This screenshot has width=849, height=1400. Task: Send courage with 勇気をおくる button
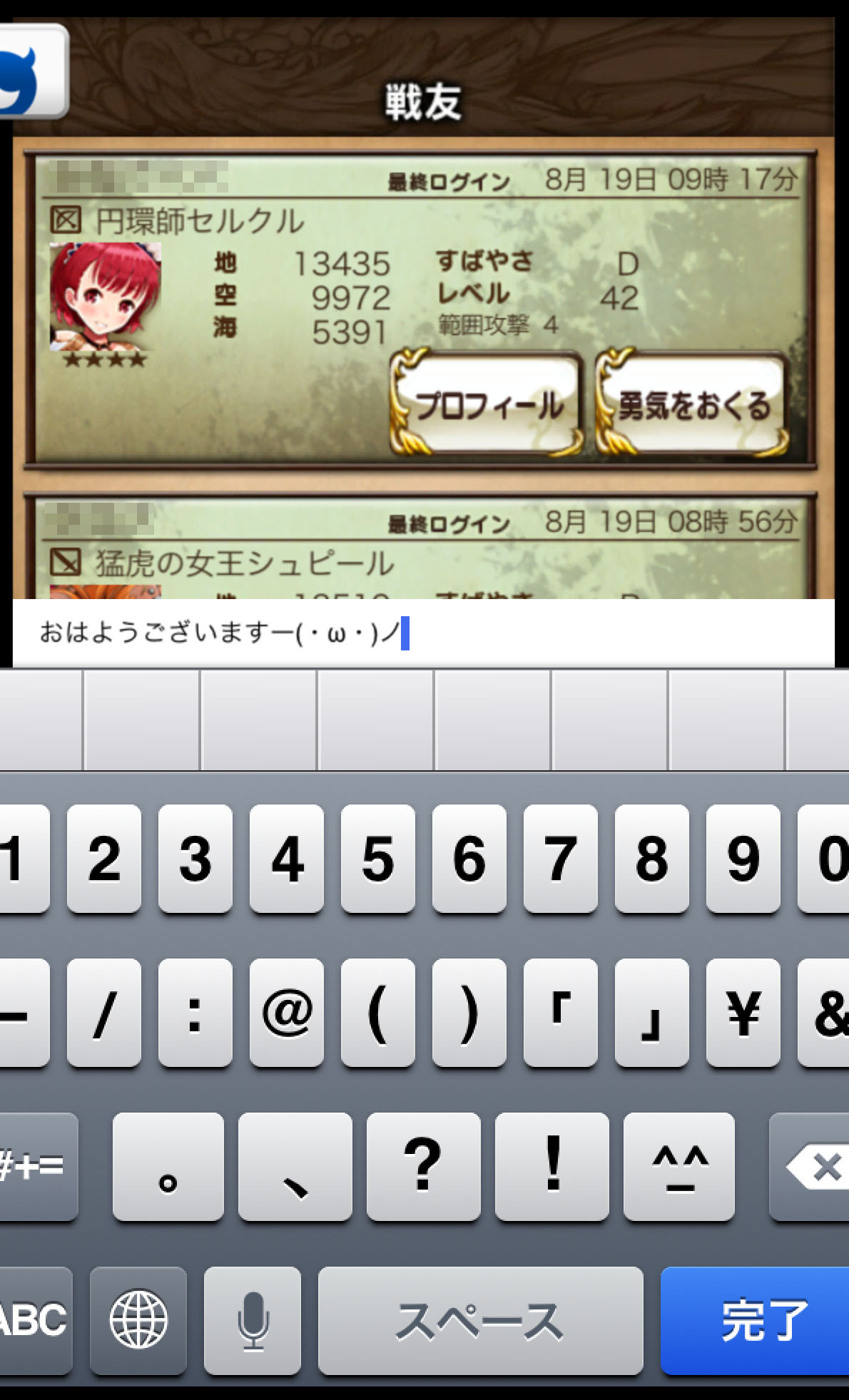pyautogui.click(x=692, y=405)
